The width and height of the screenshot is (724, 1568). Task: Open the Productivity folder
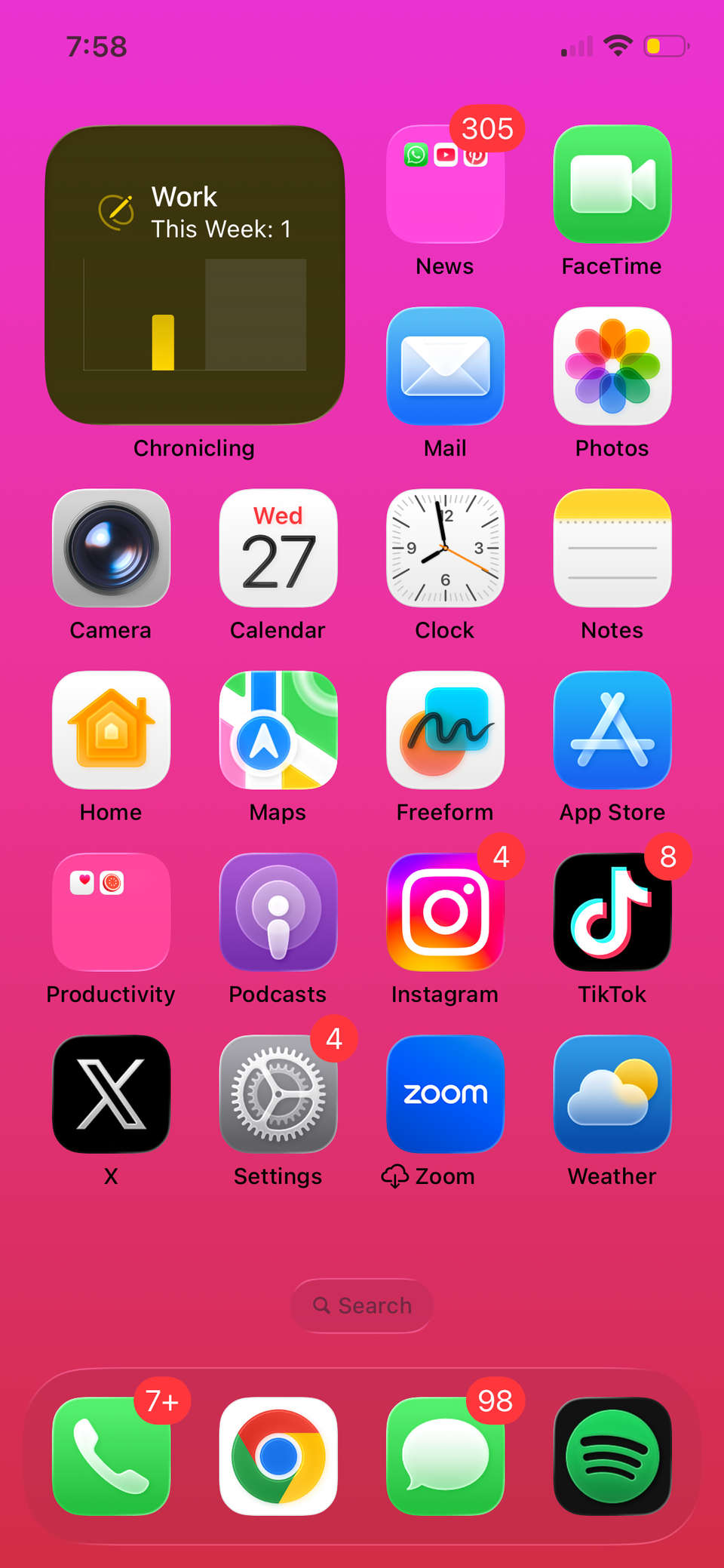[x=111, y=912]
